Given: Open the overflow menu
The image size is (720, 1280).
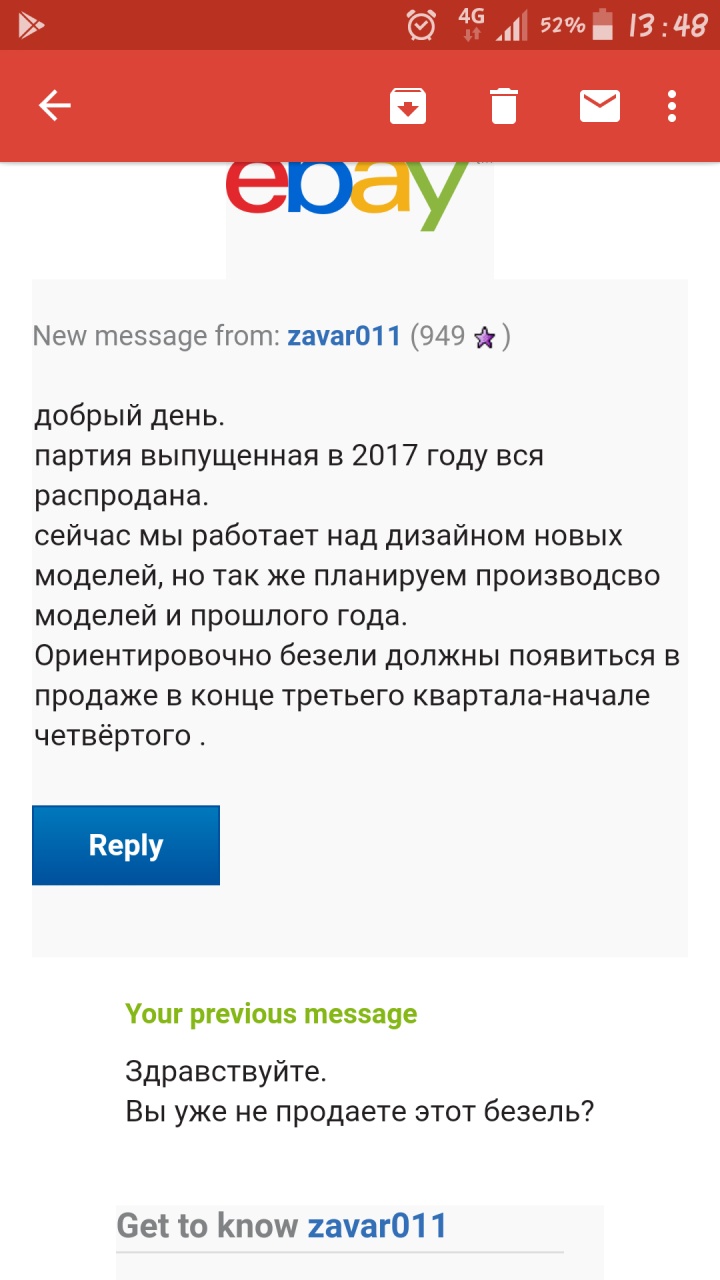Looking at the screenshot, I should point(672,106).
